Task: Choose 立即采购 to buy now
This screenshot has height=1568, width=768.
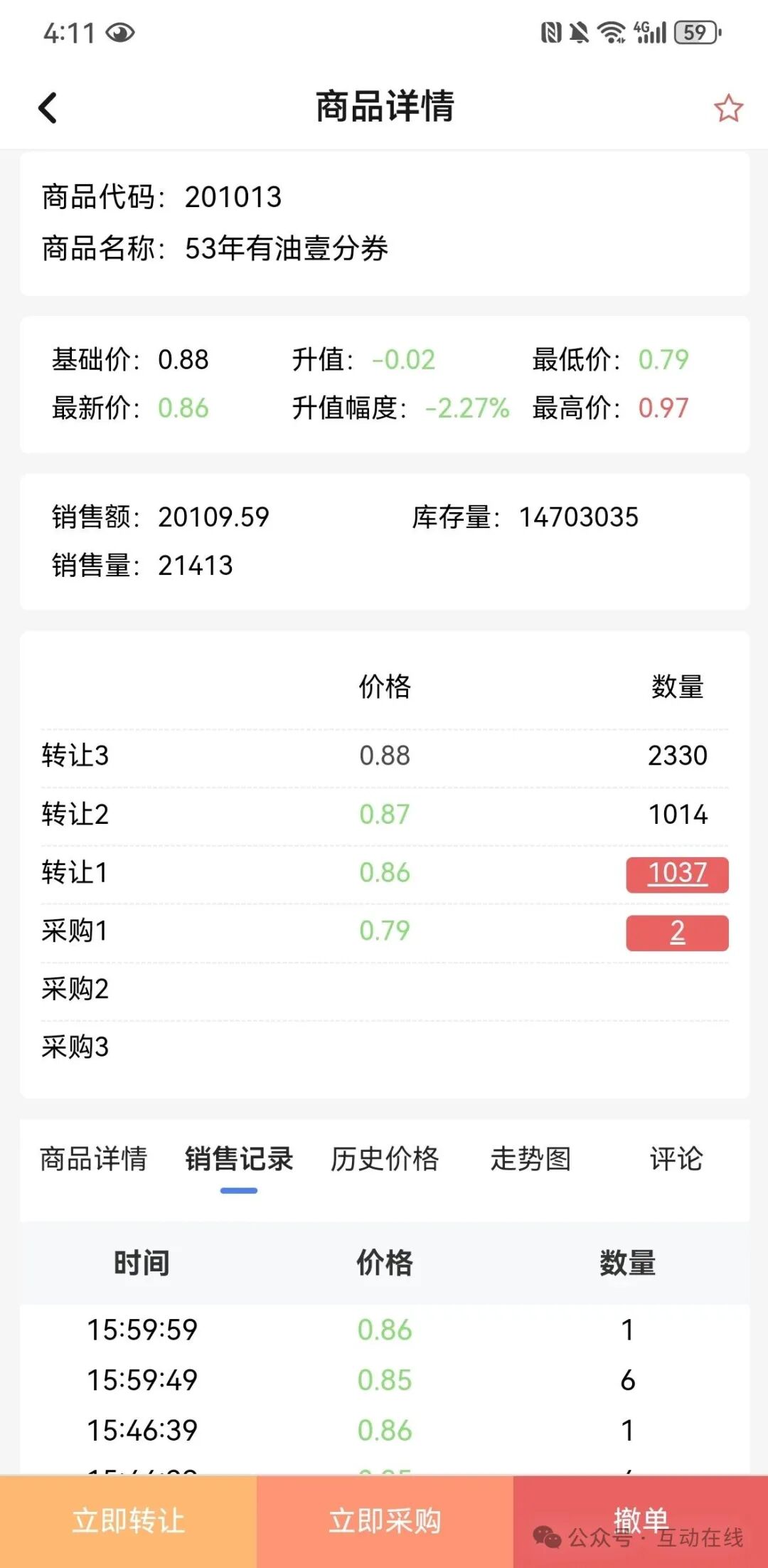Action: (385, 1521)
